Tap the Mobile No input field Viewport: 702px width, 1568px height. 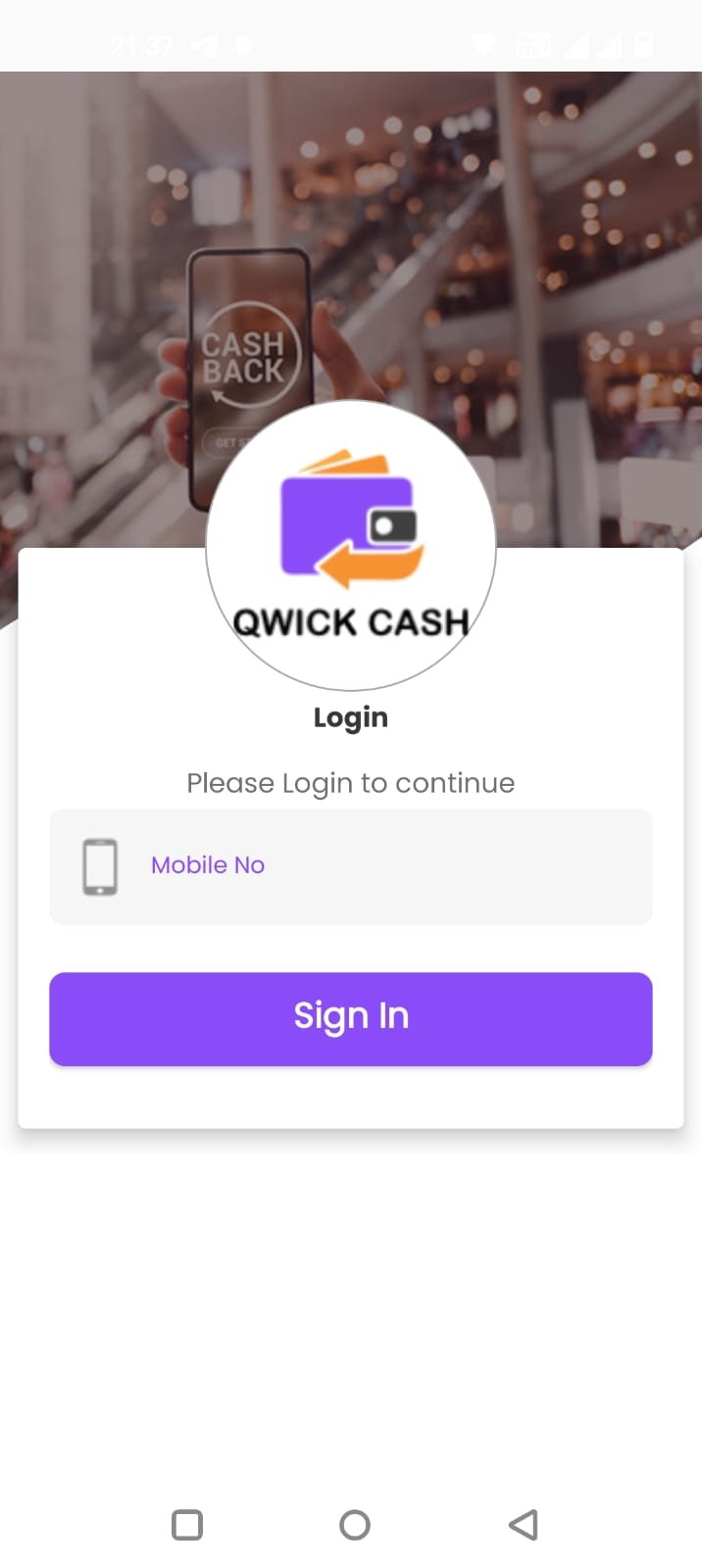[x=392, y=866]
